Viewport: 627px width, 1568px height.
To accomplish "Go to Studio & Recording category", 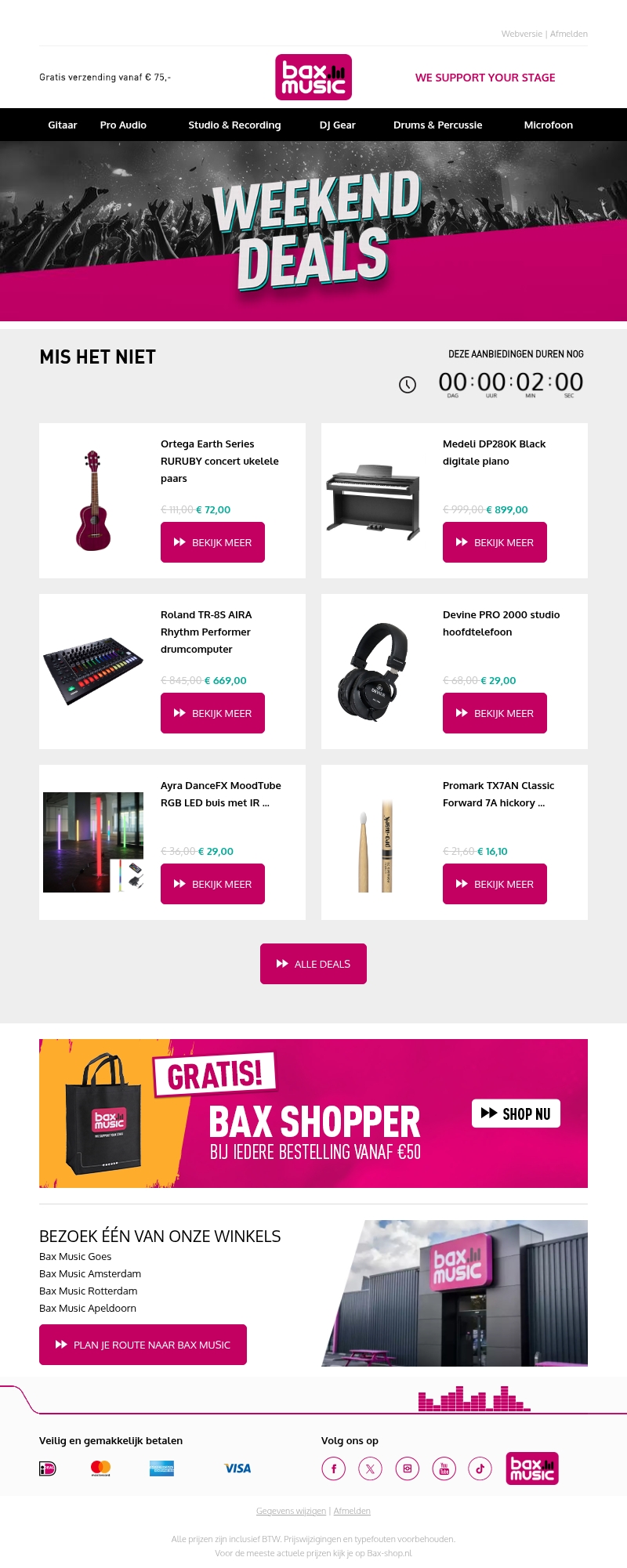I will pos(234,125).
